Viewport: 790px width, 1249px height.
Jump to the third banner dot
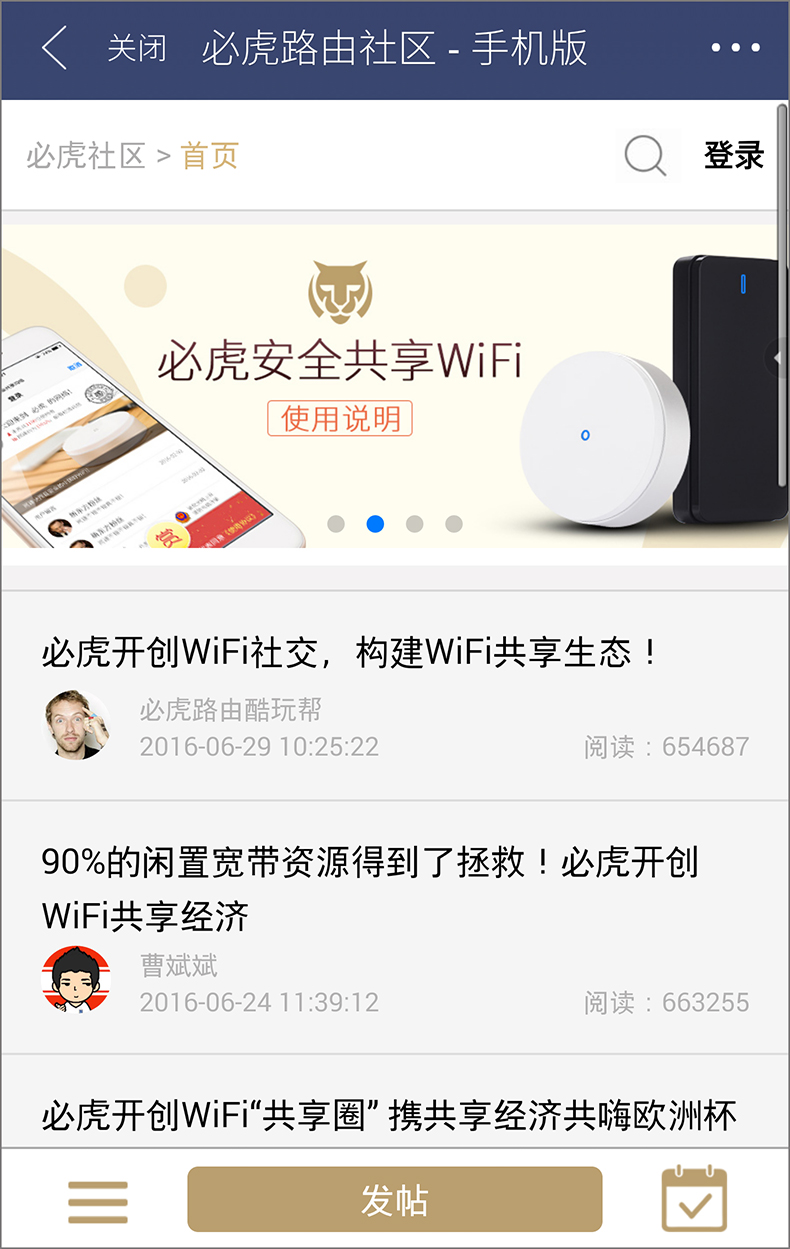tap(415, 524)
